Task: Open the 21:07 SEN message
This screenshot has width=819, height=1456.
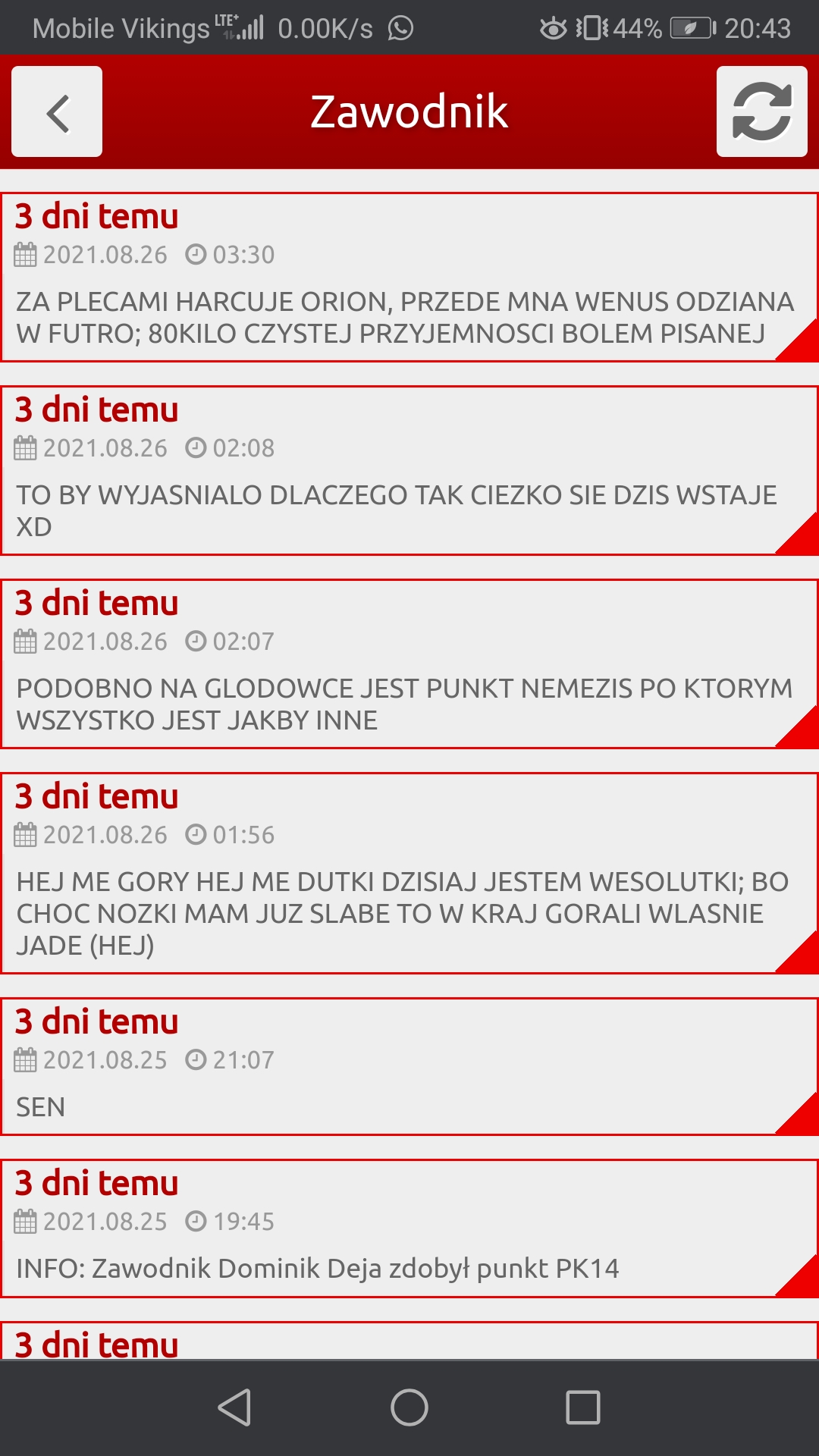Action: tap(409, 1067)
